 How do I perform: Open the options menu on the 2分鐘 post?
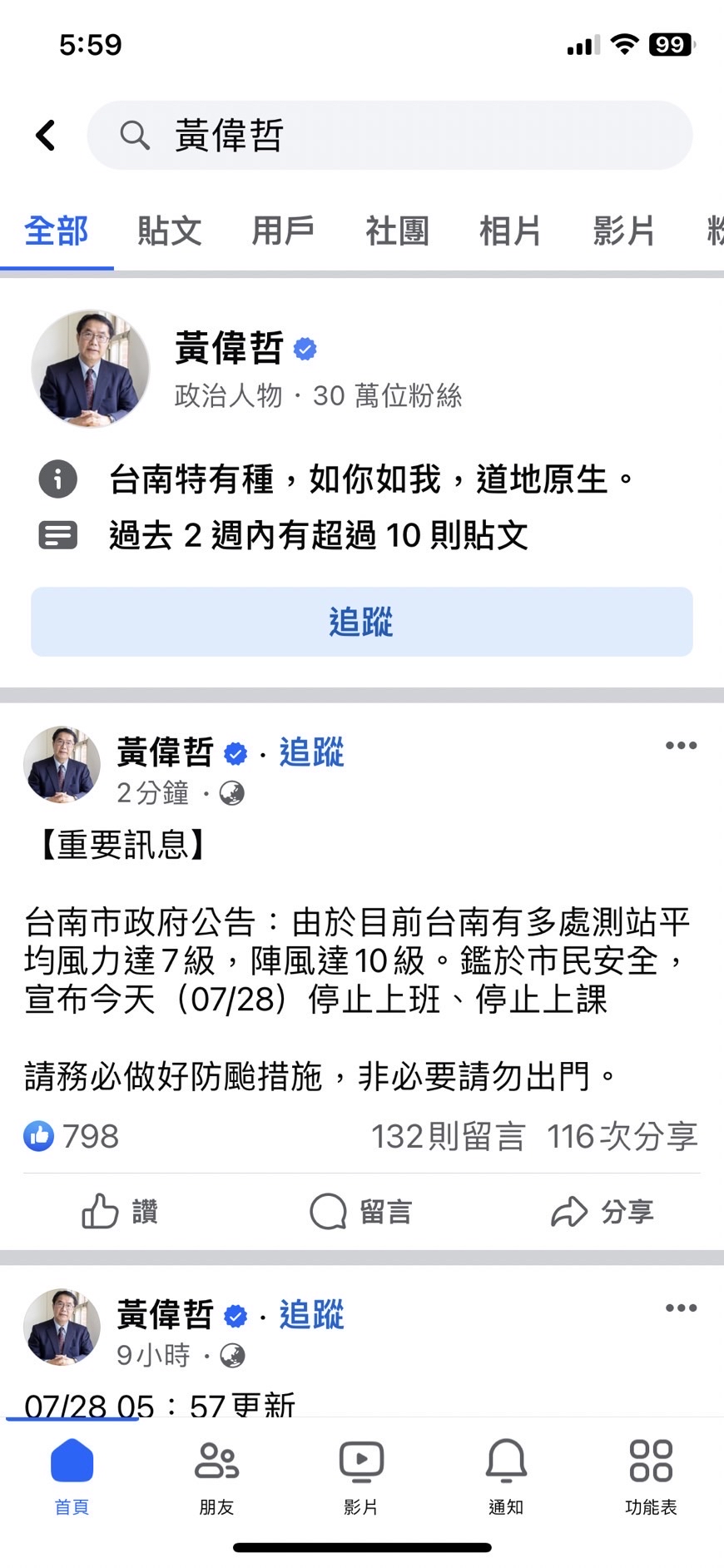pos(681,746)
